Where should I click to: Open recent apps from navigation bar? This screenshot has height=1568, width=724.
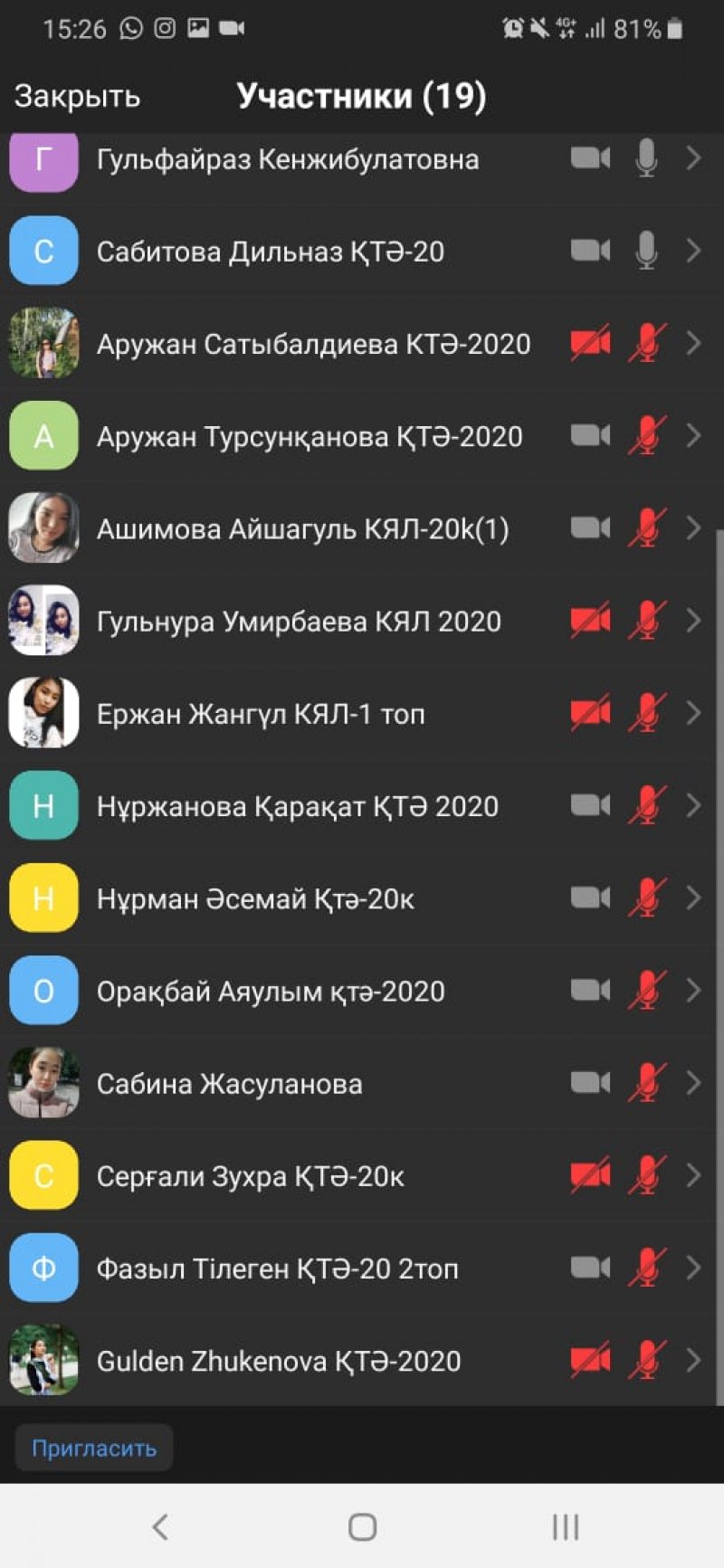tap(566, 1527)
